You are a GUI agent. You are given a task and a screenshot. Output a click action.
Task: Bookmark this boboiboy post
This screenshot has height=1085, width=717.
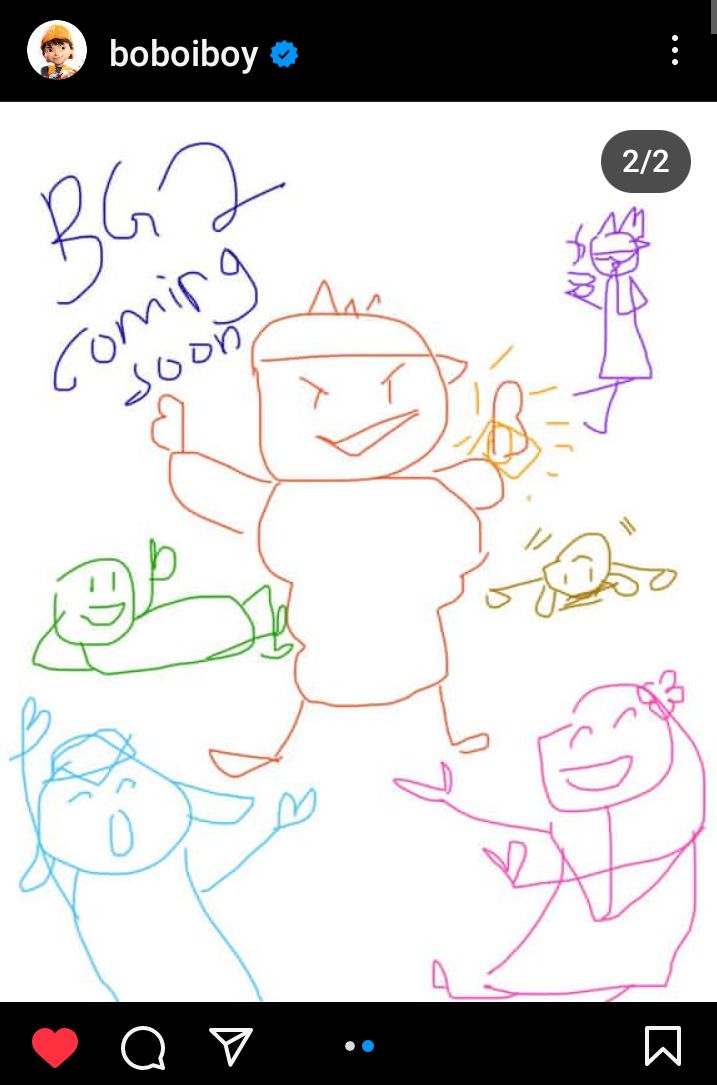tap(662, 1046)
